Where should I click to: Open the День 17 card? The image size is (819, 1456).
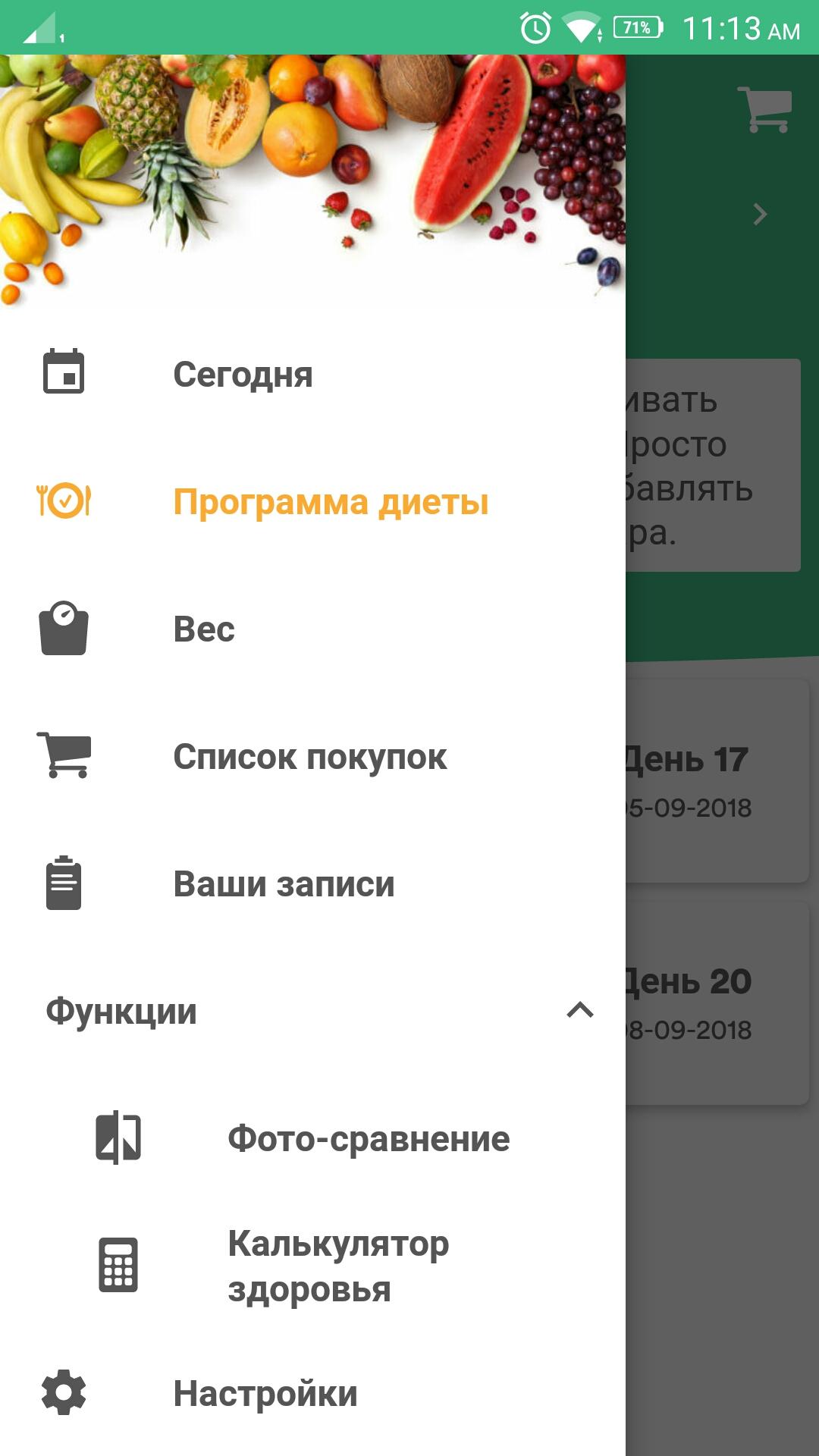point(717,781)
